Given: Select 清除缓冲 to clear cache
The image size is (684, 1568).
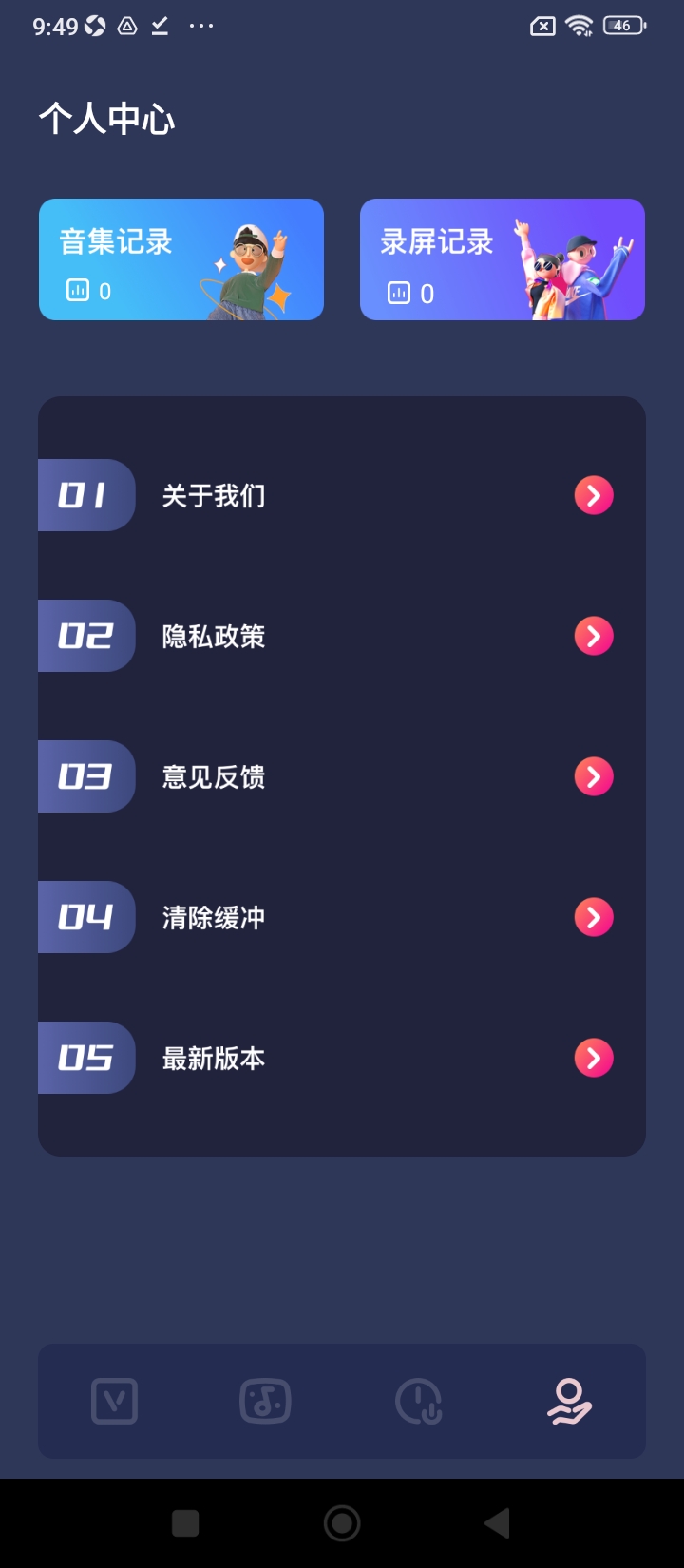Looking at the screenshot, I should pos(342,917).
